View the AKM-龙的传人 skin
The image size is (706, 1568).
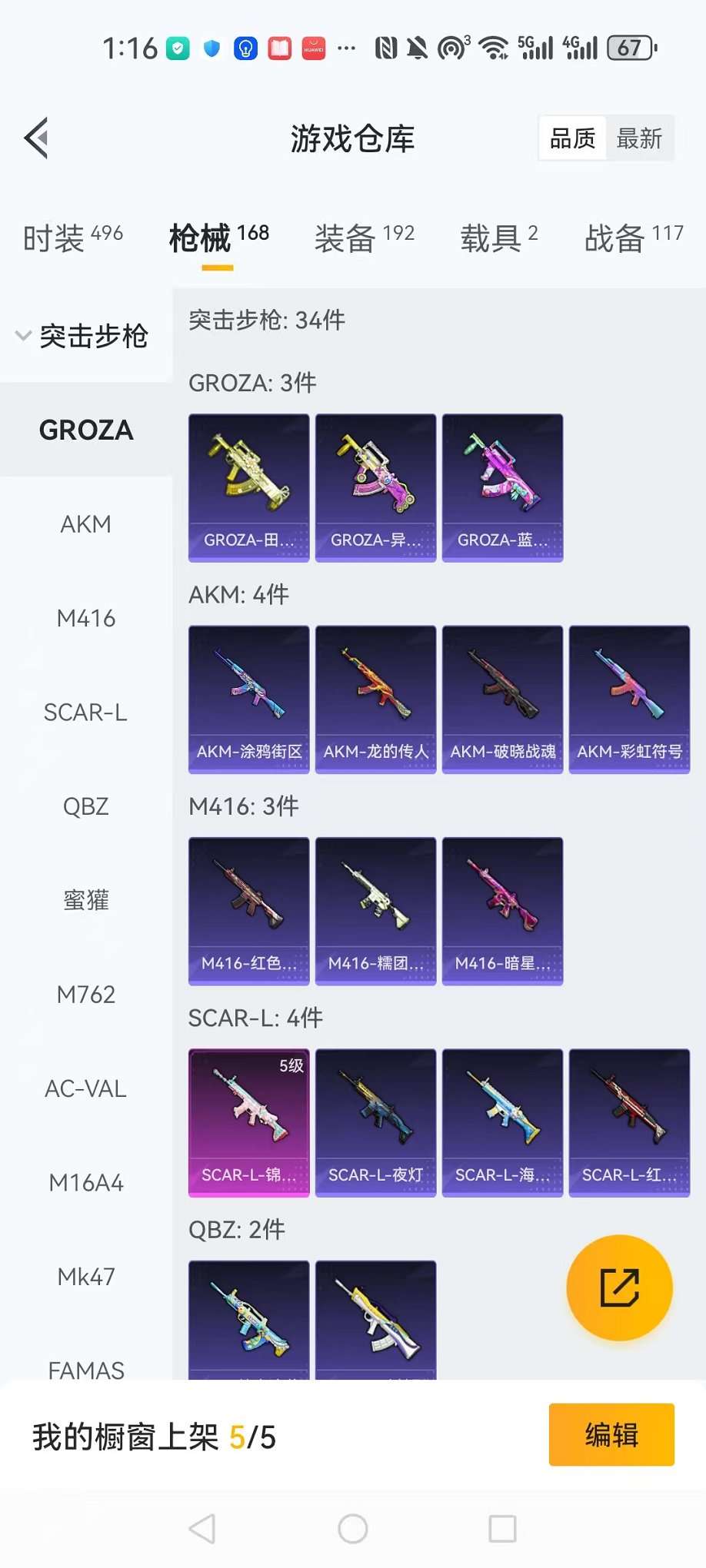point(376,699)
